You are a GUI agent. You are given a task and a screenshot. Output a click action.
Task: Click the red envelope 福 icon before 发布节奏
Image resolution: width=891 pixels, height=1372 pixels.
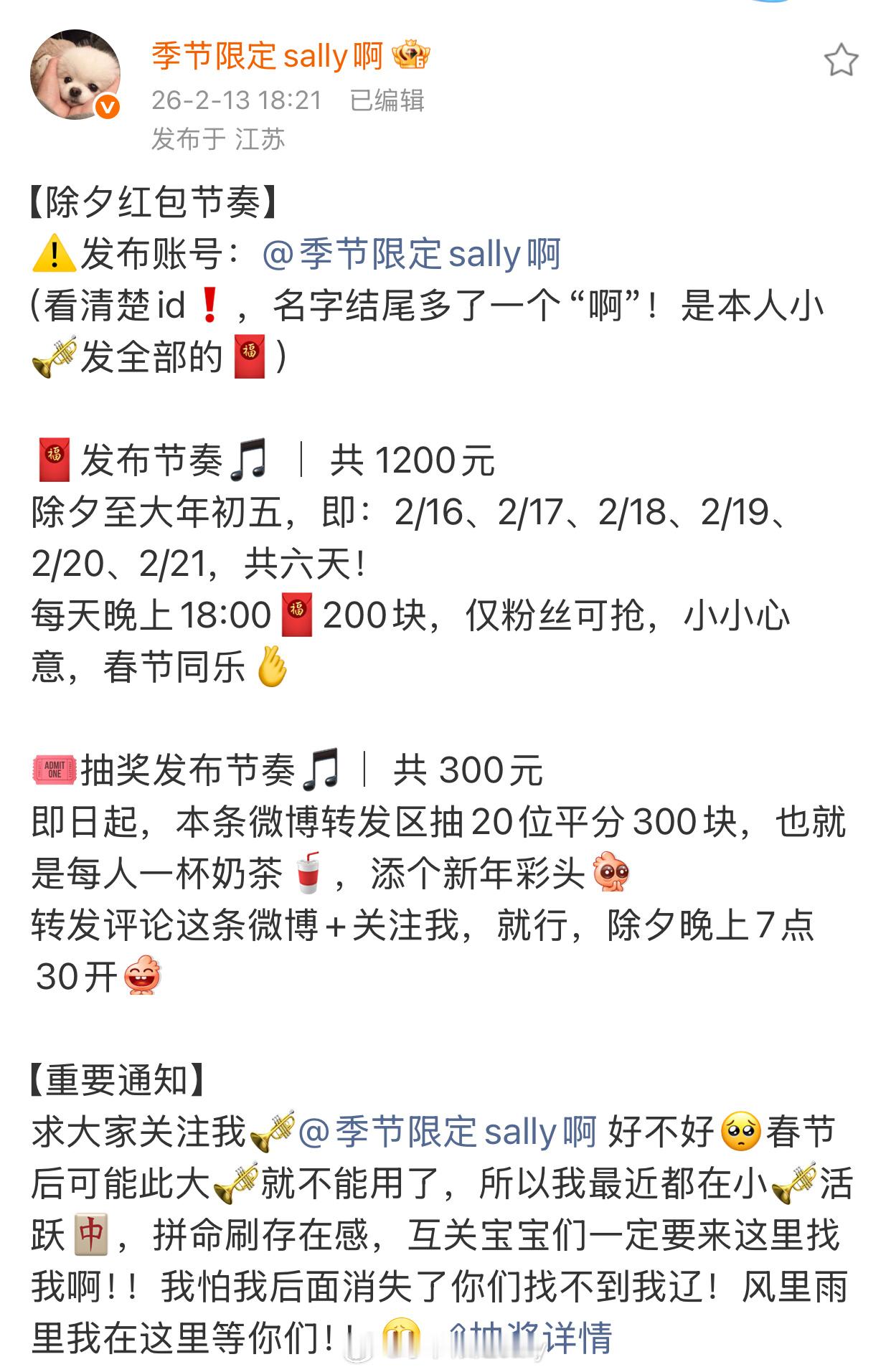click(x=54, y=459)
